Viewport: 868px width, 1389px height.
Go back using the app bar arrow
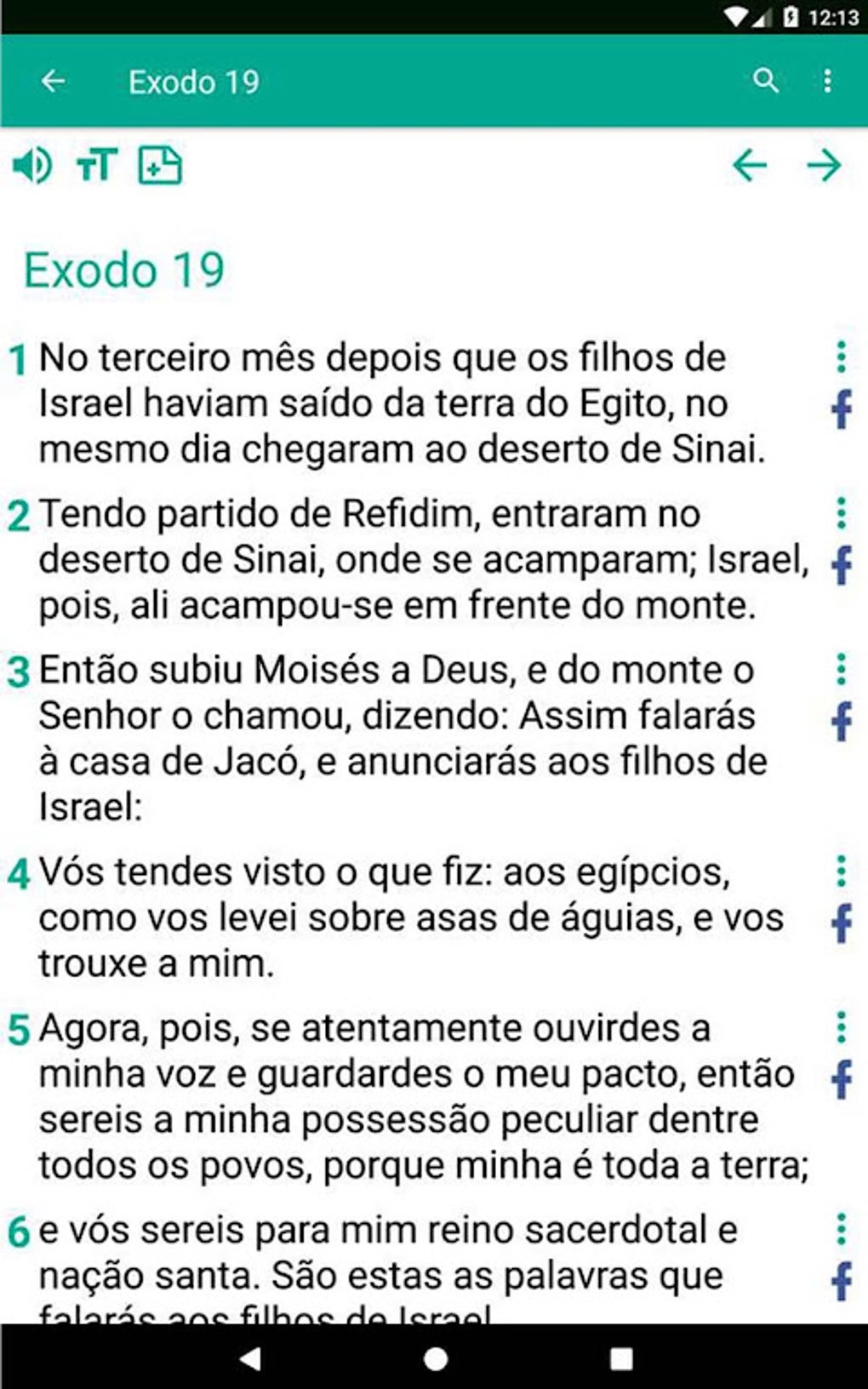tap(53, 82)
